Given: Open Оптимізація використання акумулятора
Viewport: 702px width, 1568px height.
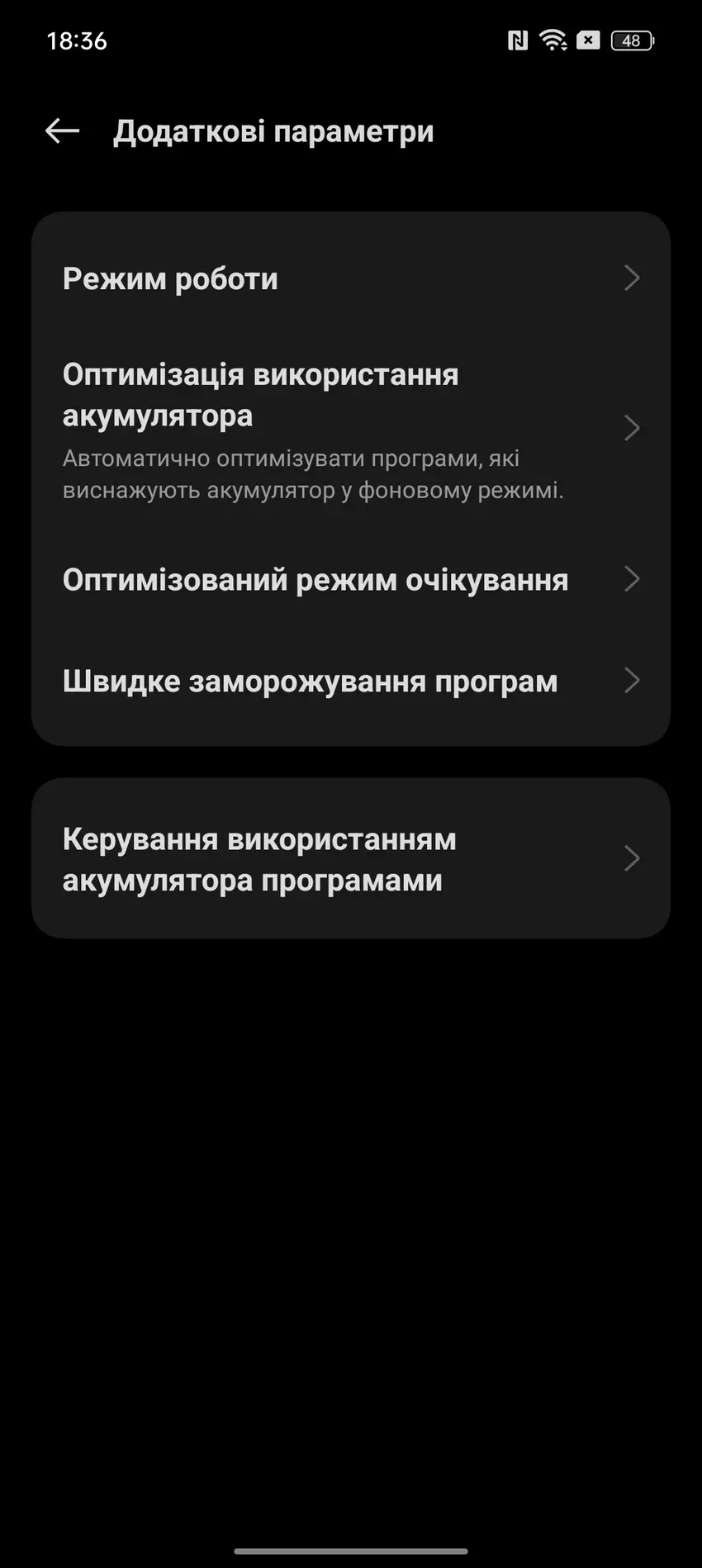Looking at the screenshot, I should (350, 430).
